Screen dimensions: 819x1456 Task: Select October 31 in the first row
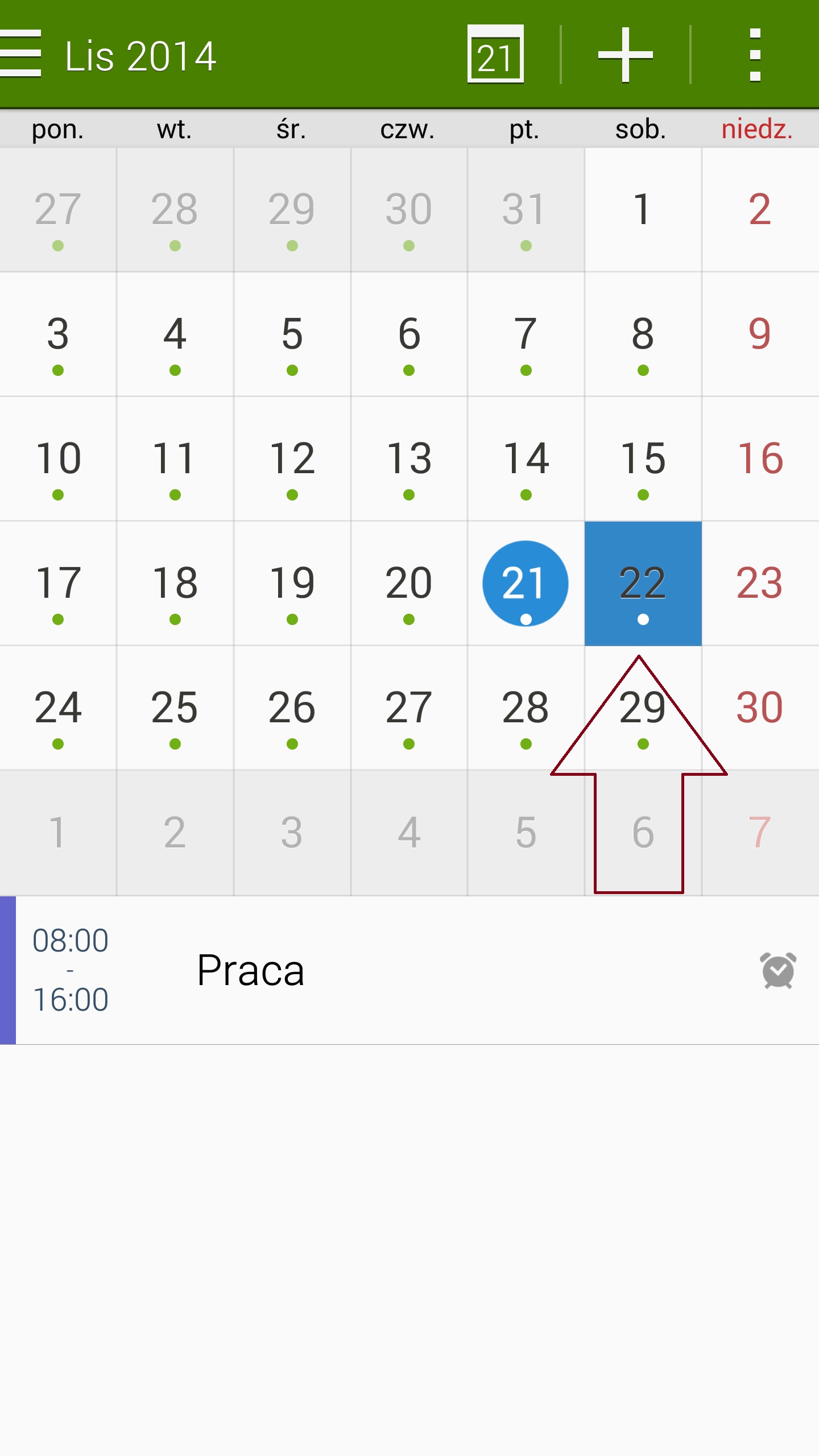pyautogui.click(x=525, y=210)
